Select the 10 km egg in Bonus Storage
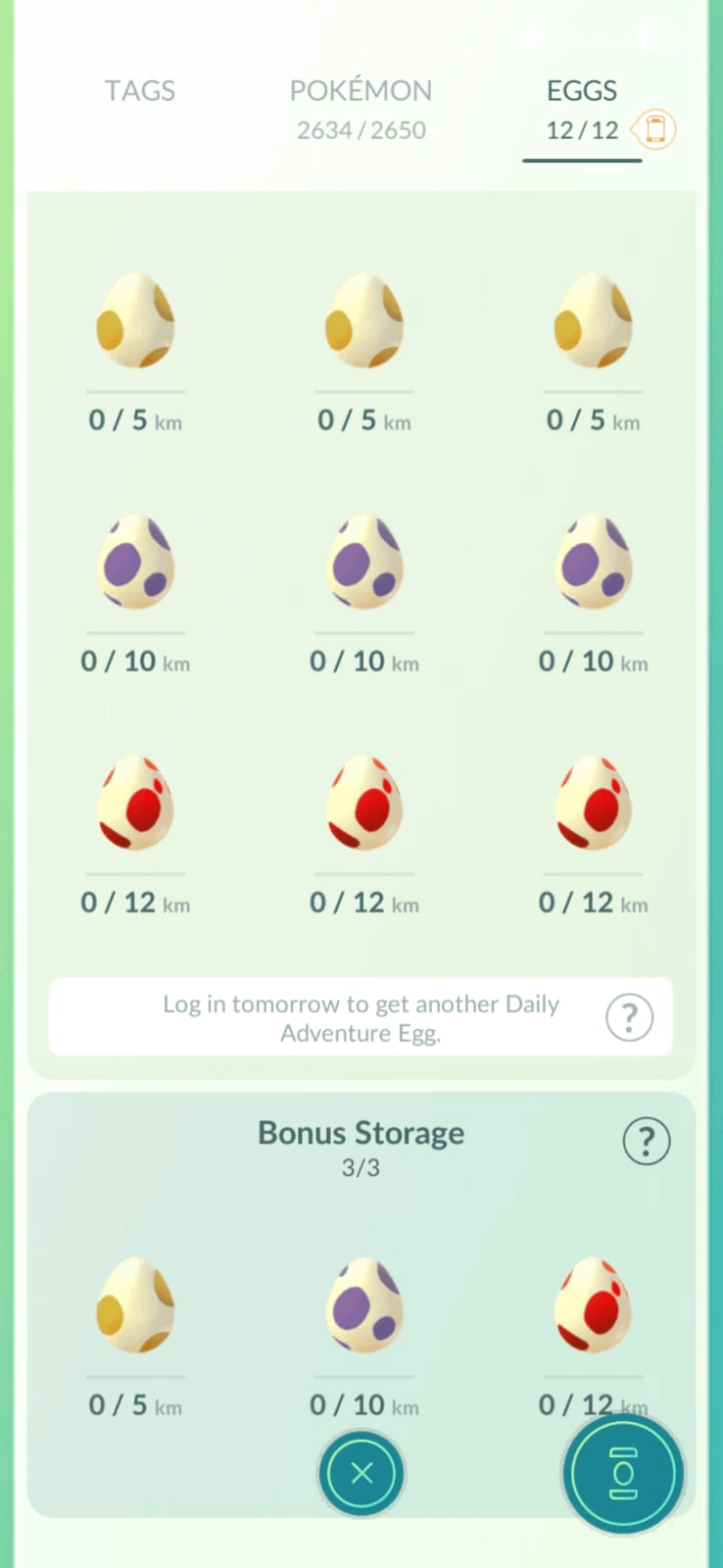The image size is (723, 1568). click(363, 1306)
